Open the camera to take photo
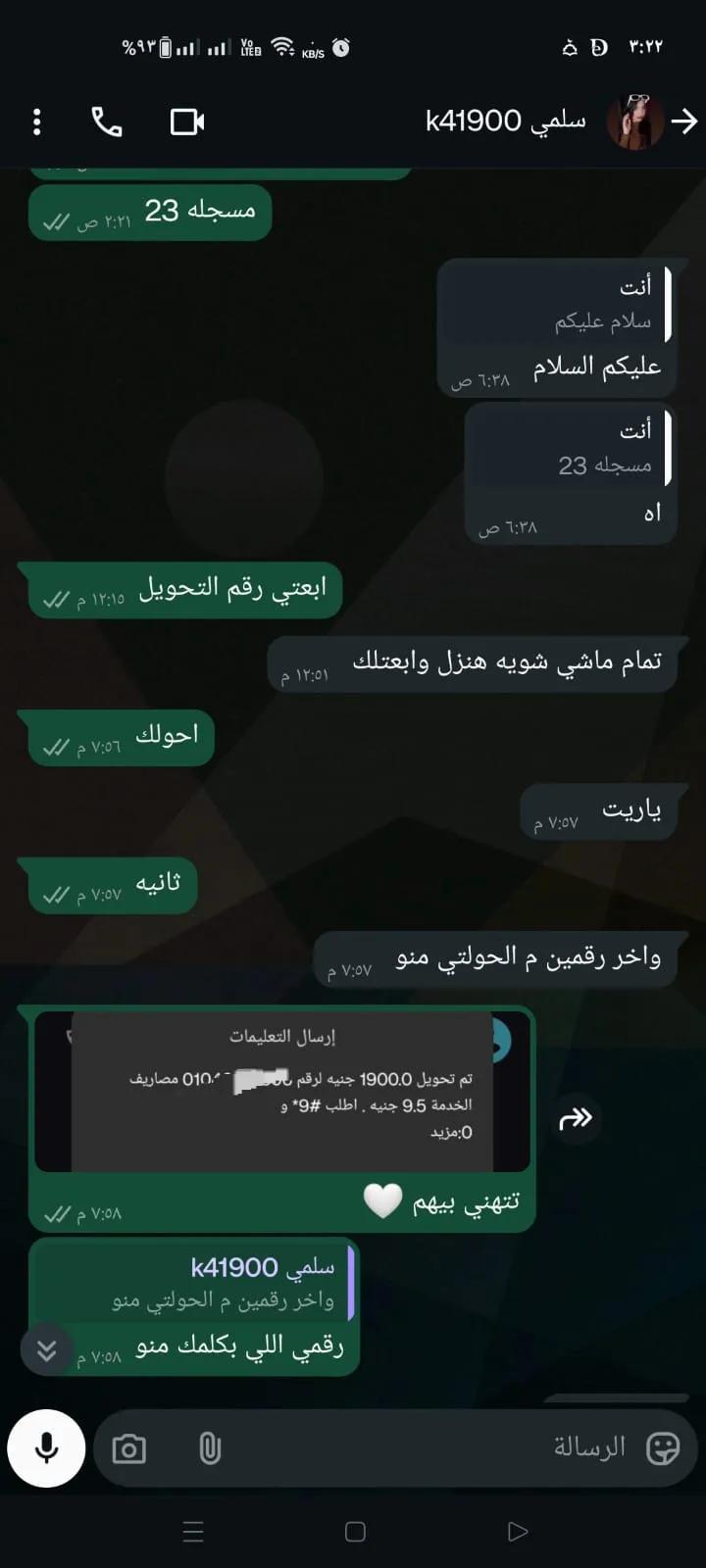The image size is (706, 1568). (x=128, y=1448)
